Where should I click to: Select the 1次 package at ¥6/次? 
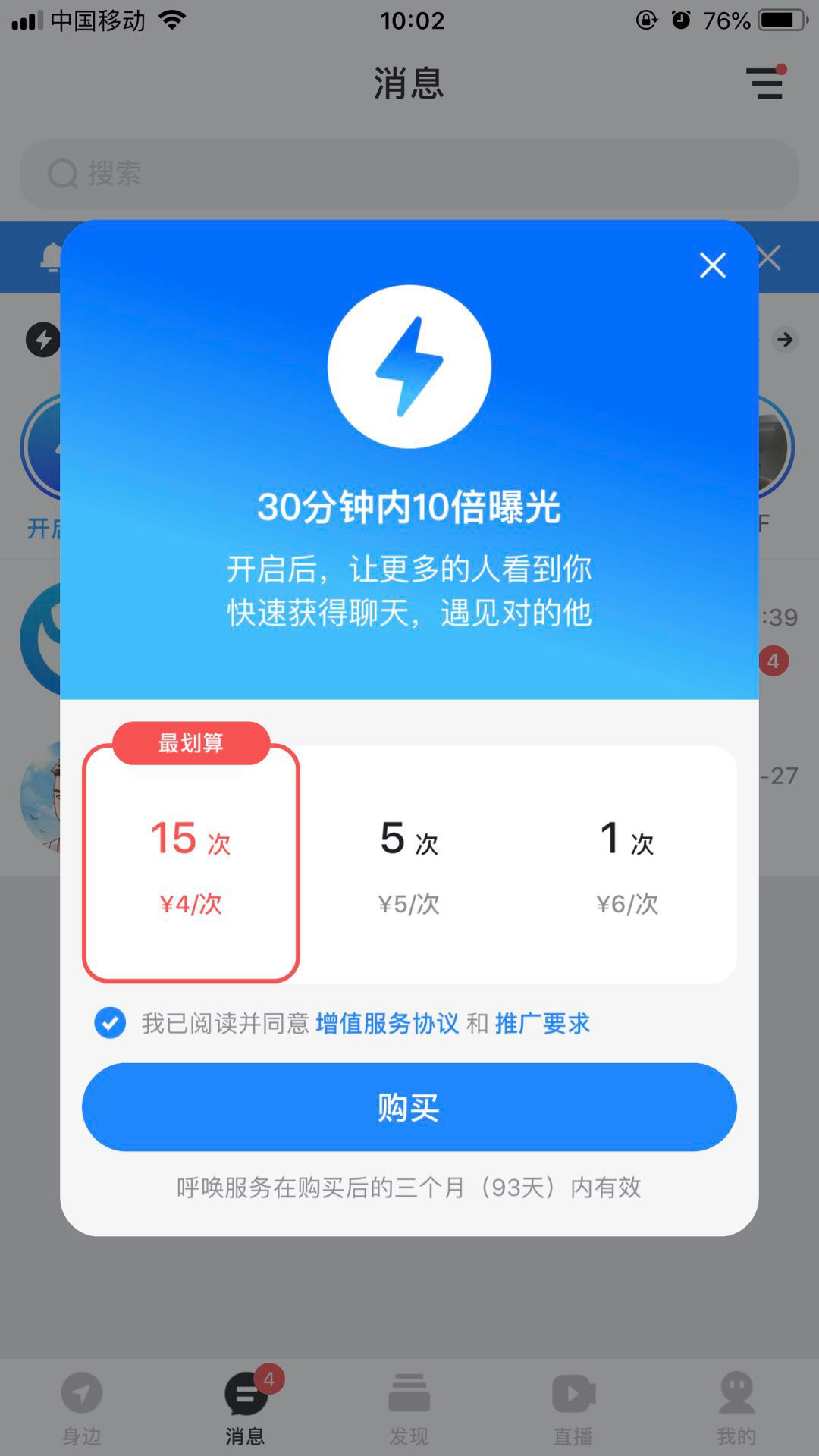coord(627,864)
